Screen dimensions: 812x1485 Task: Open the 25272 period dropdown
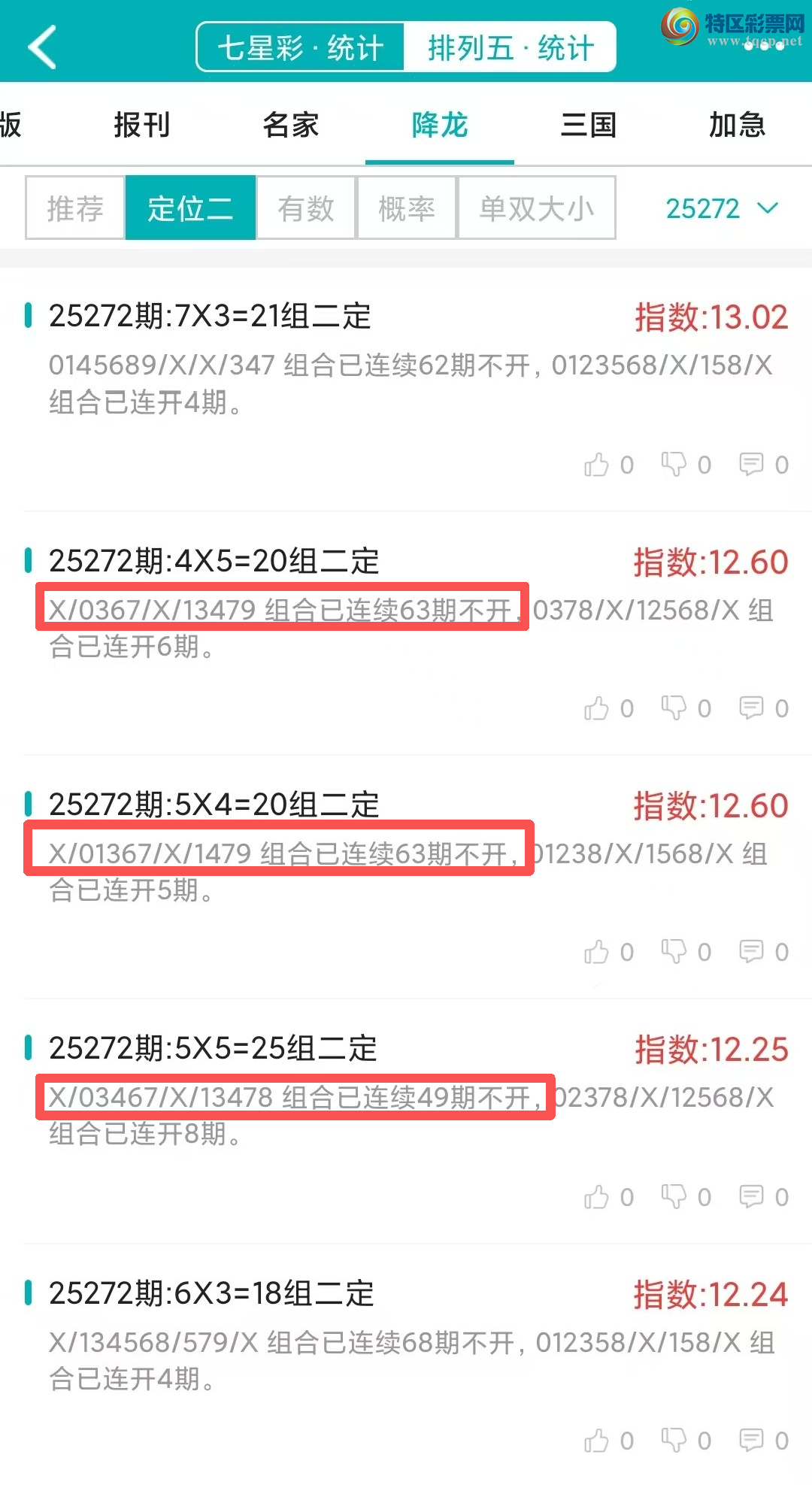[x=704, y=208]
